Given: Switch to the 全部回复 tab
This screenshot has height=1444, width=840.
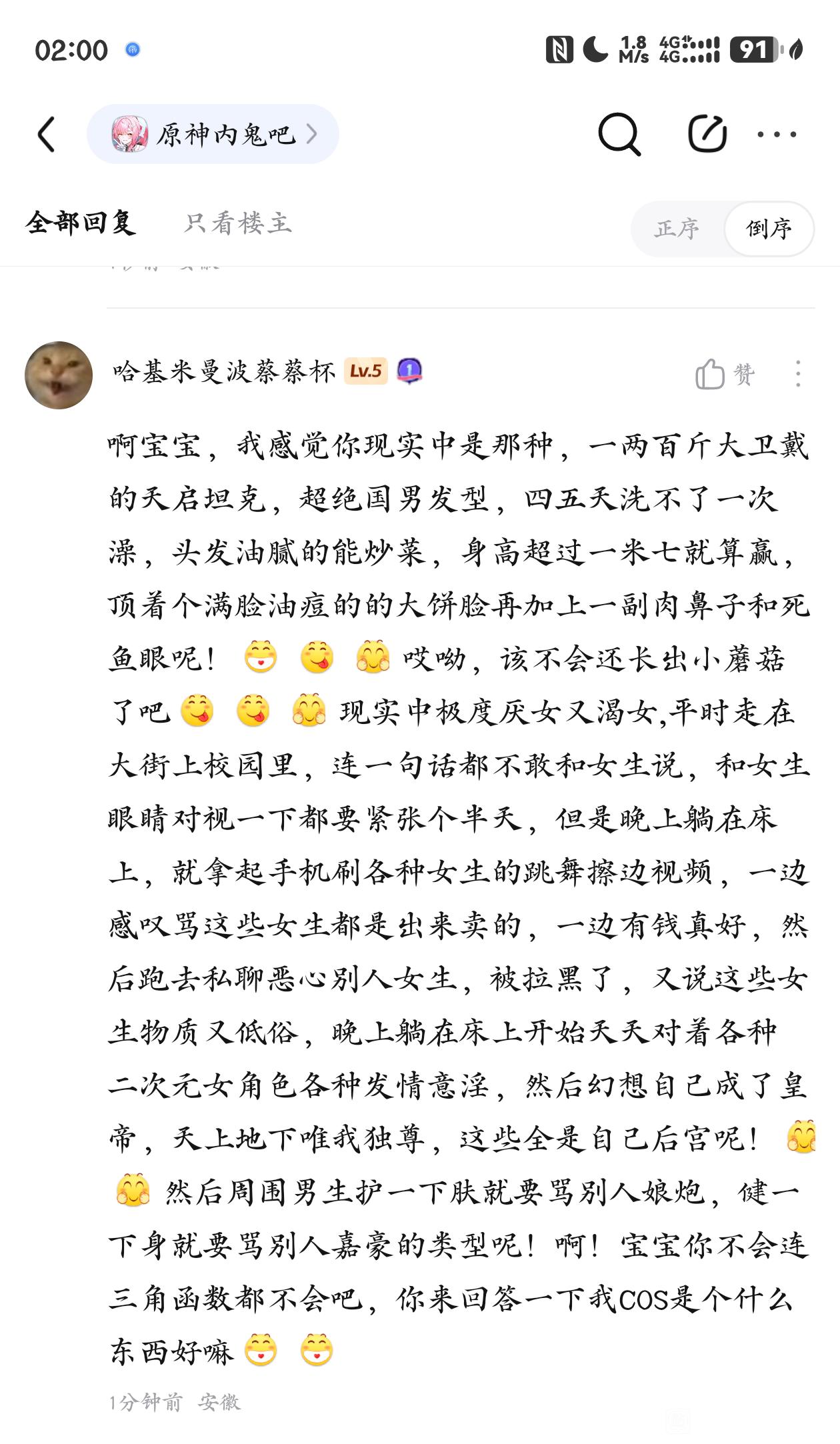Looking at the screenshot, I should click(x=81, y=223).
